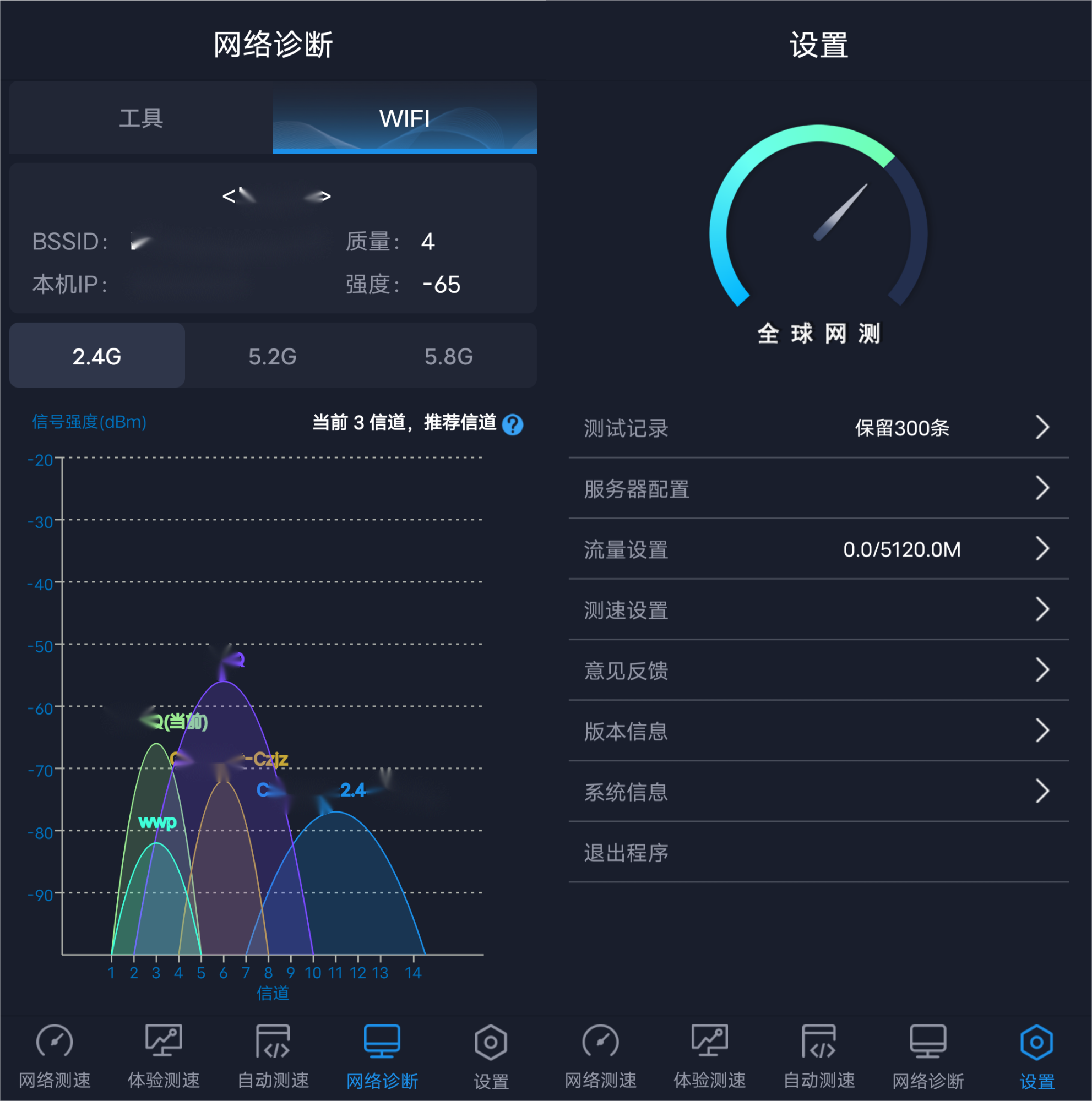Select the WIFI tab

pyautogui.click(x=405, y=118)
